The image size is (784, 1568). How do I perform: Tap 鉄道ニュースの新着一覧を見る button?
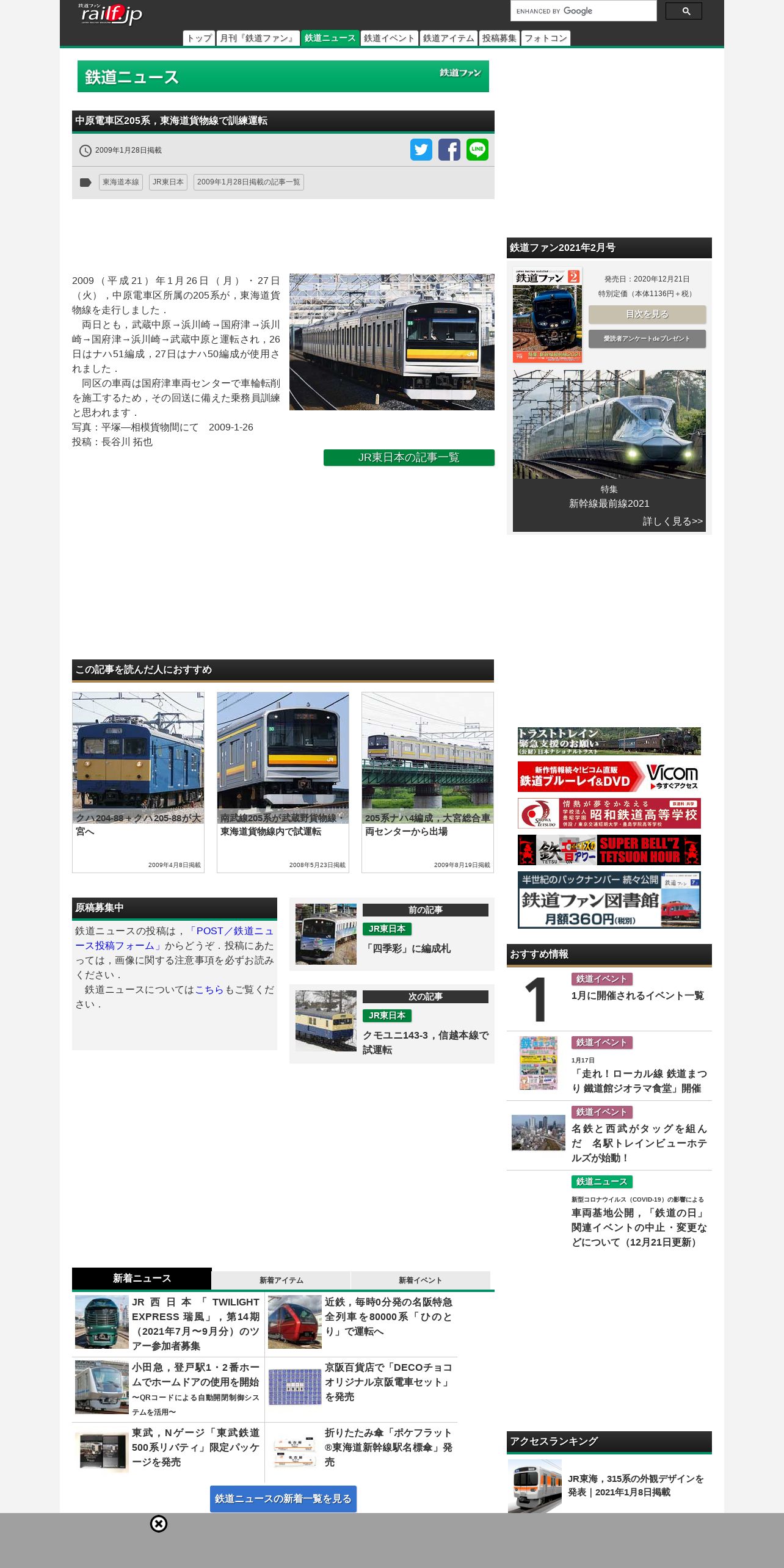click(x=283, y=1499)
